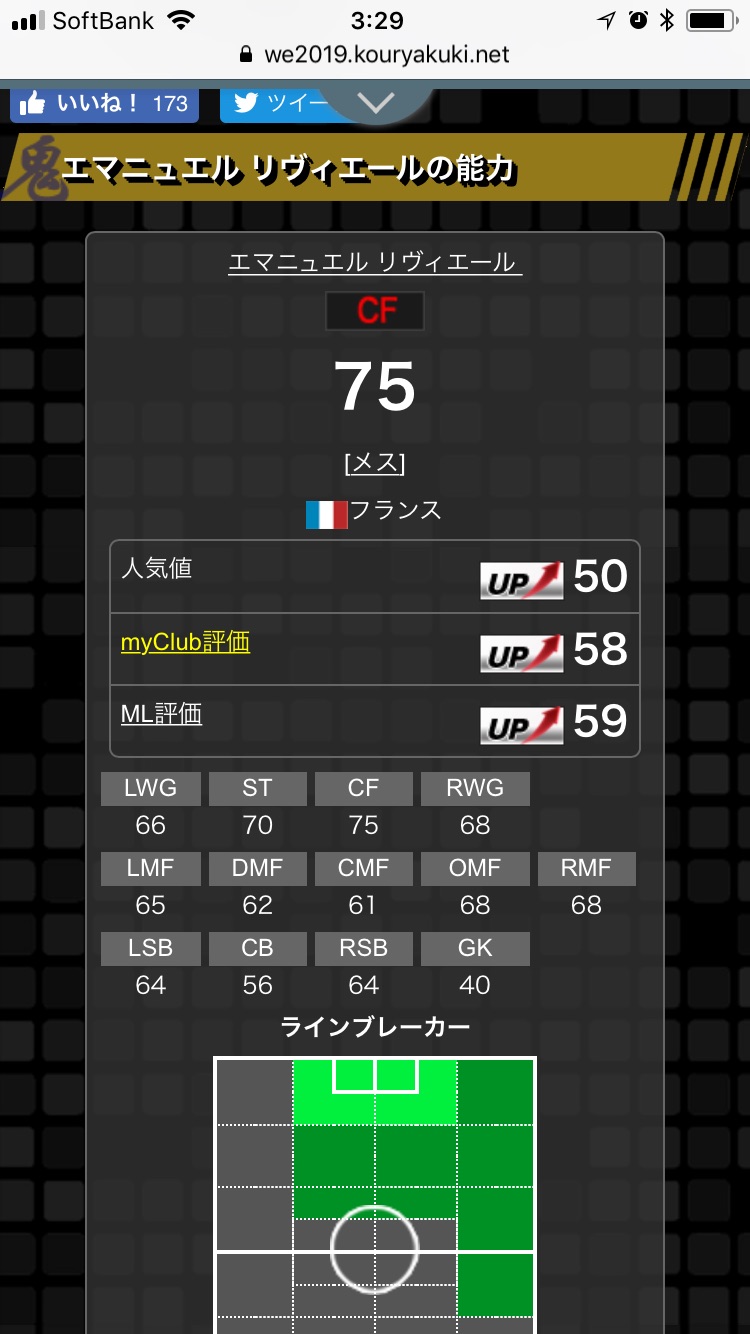Screen dimensions: 750x1334
Task: Open the ML評価 link
Action: pos(161,714)
